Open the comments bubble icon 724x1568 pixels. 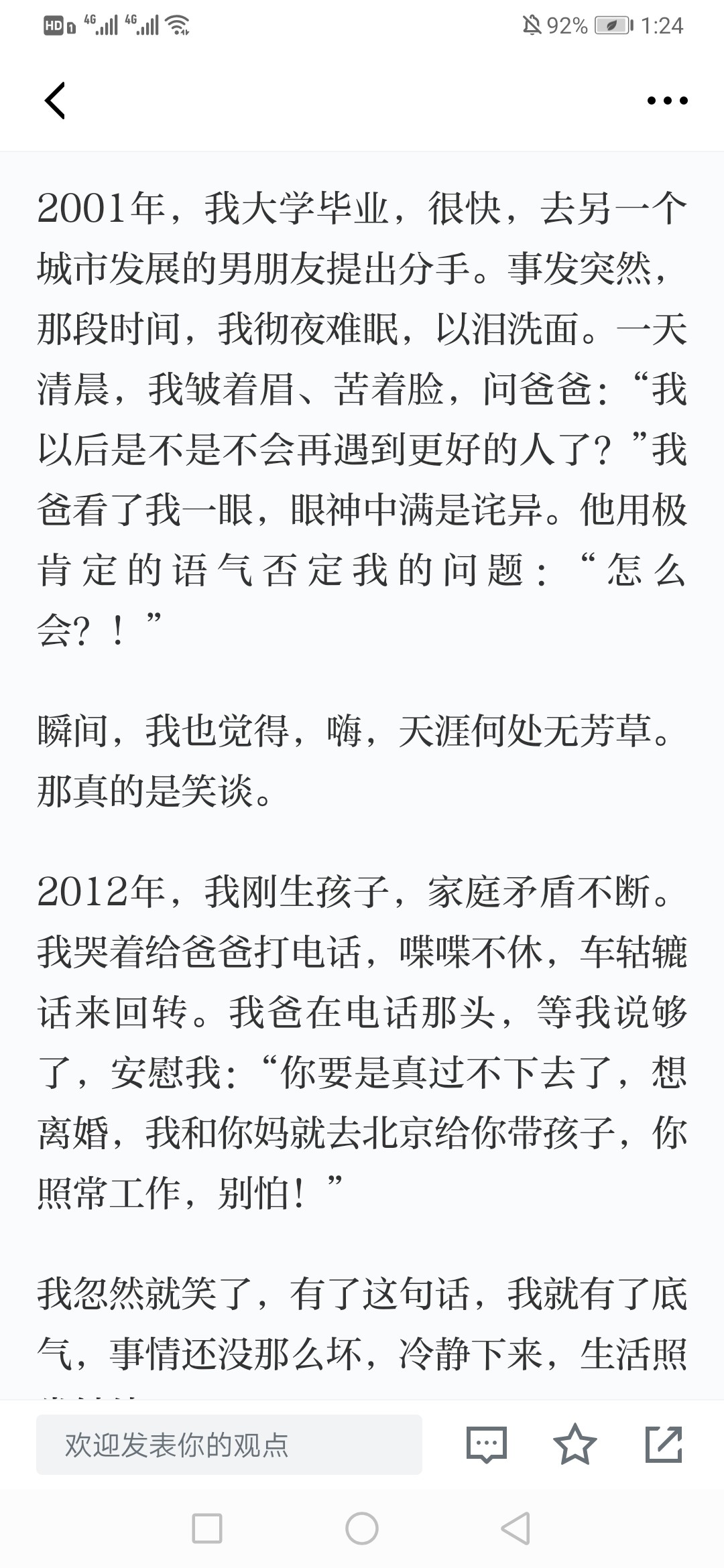(x=486, y=1445)
